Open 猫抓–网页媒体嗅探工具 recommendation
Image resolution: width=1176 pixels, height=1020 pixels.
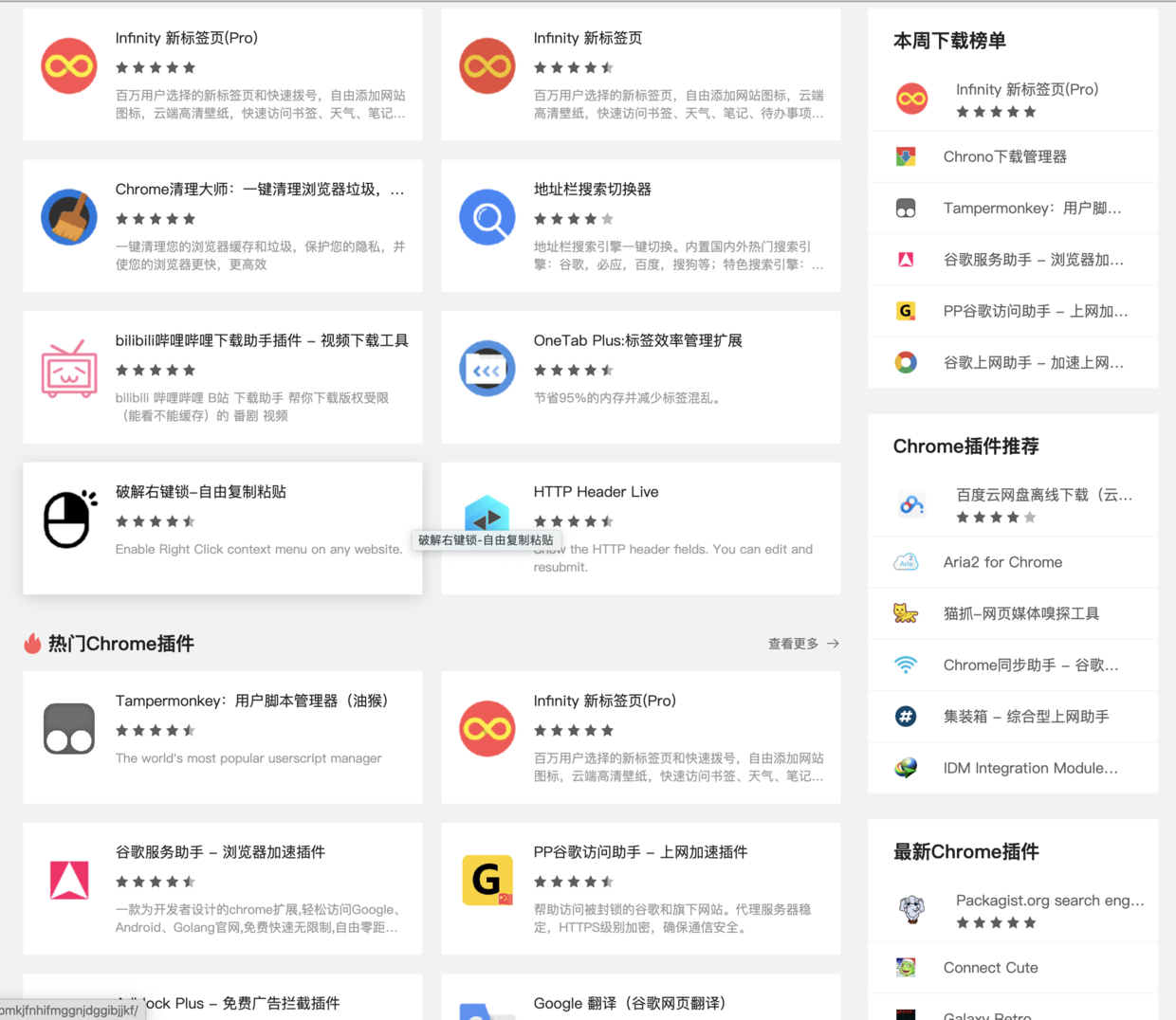tap(1020, 613)
